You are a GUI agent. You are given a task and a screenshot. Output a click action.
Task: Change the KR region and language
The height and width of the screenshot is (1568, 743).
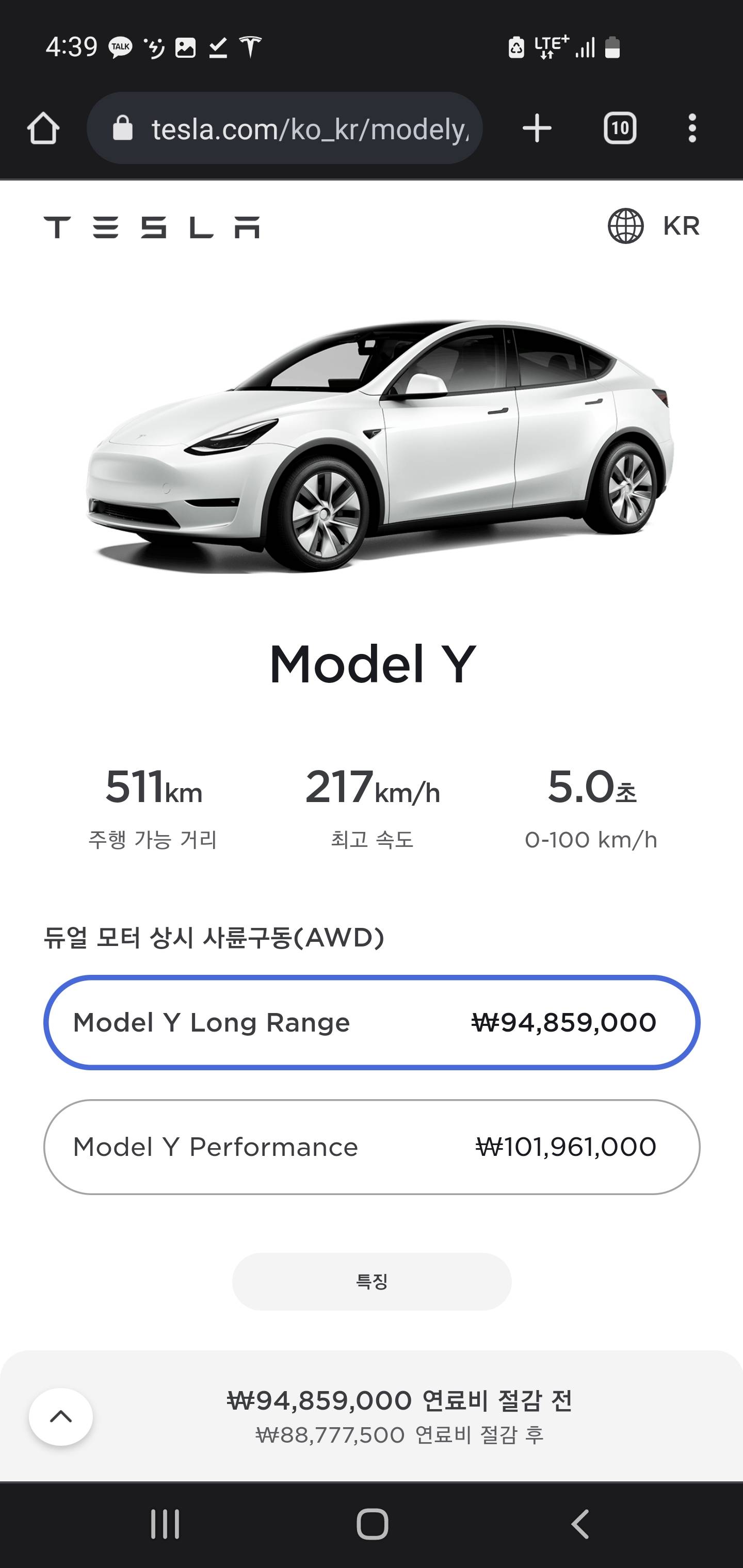[x=654, y=226]
